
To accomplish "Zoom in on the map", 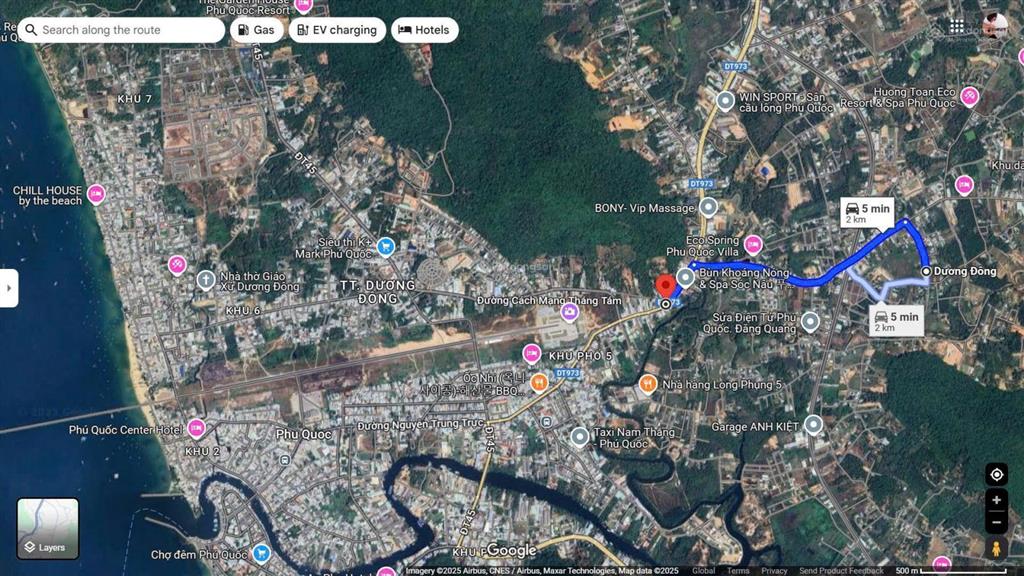I will tap(996, 500).
